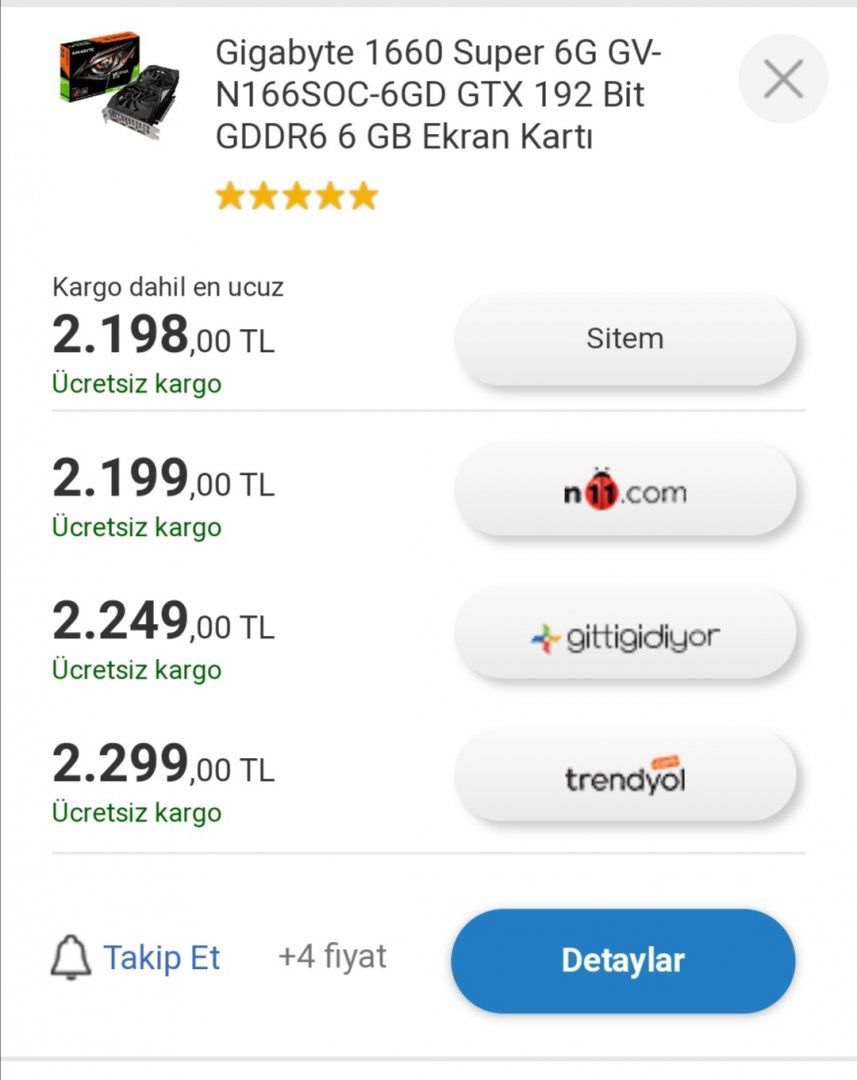Open the Sitem store offer
Image resolution: width=857 pixels, height=1080 pixels.
click(x=625, y=339)
